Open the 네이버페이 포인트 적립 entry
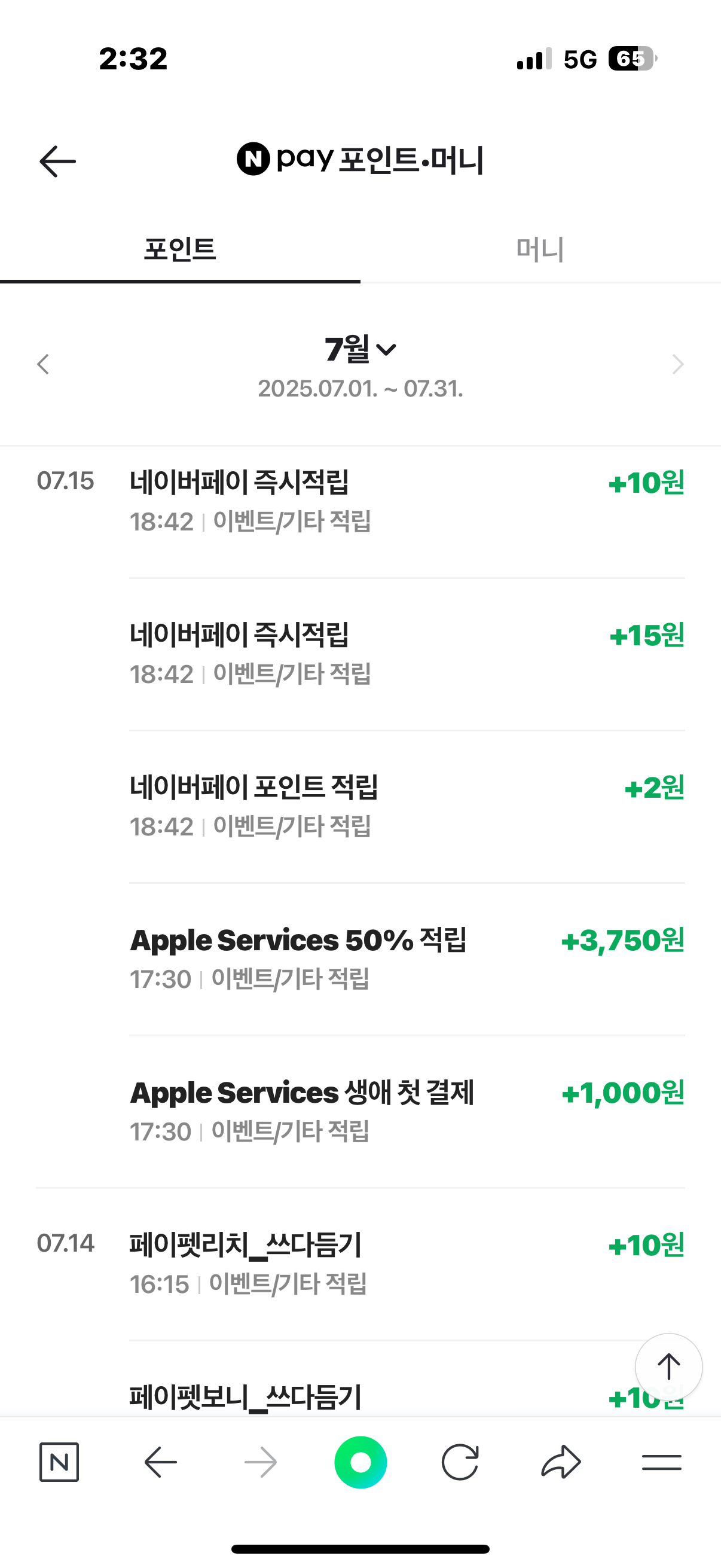721x1568 pixels. [x=407, y=807]
